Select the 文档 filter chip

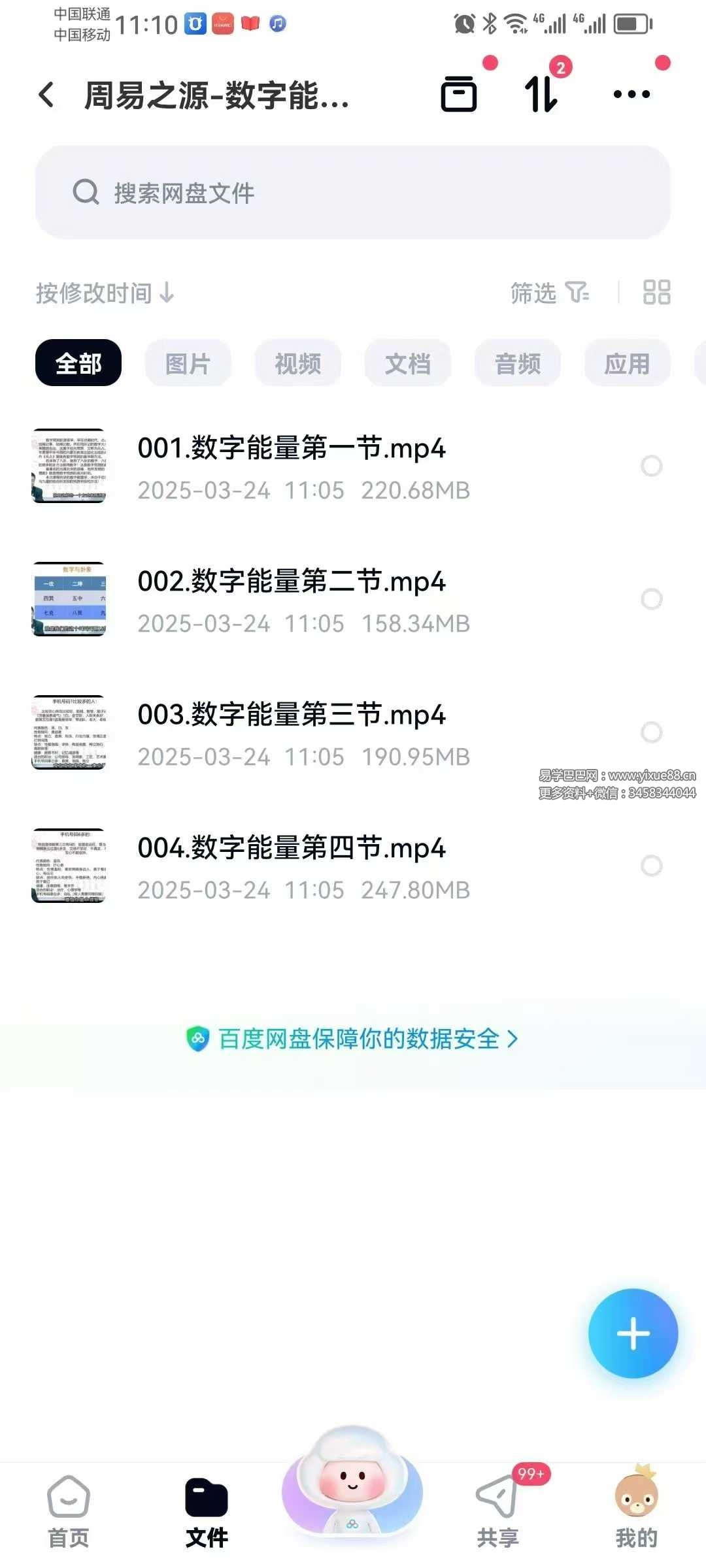tap(408, 363)
